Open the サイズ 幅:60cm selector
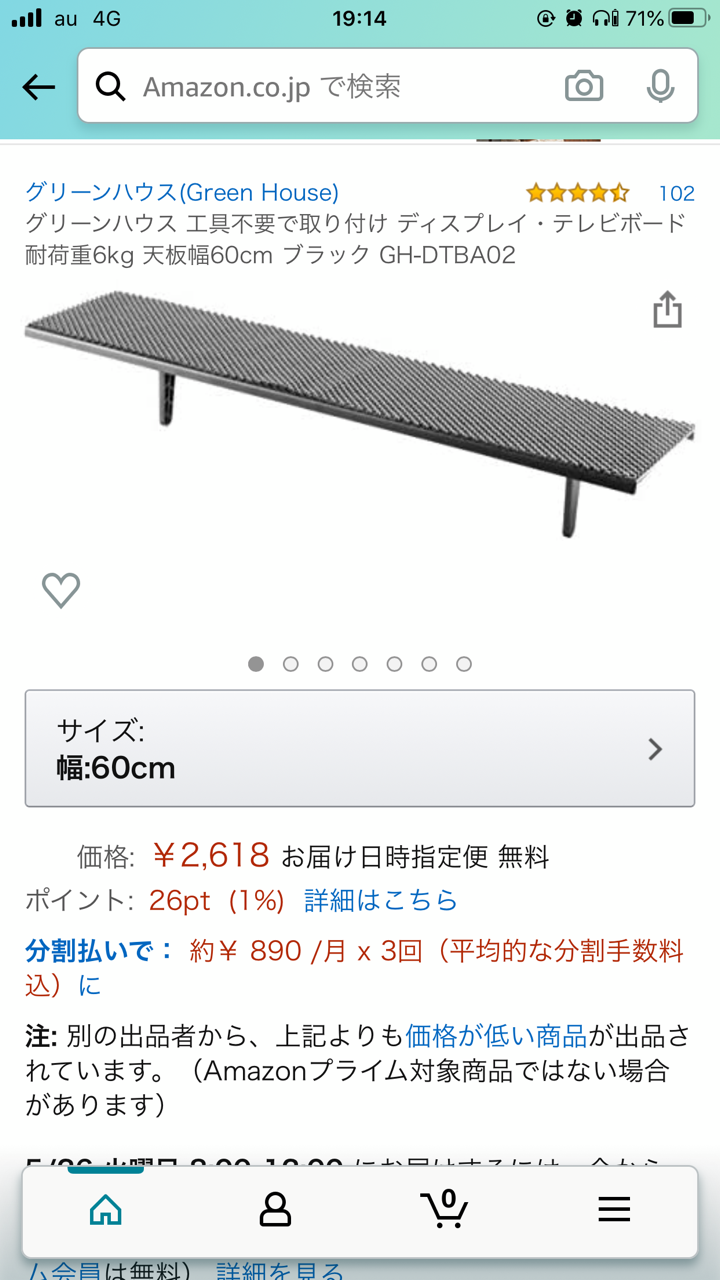This screenshot has width=720, height=1280. click(360, 748)
